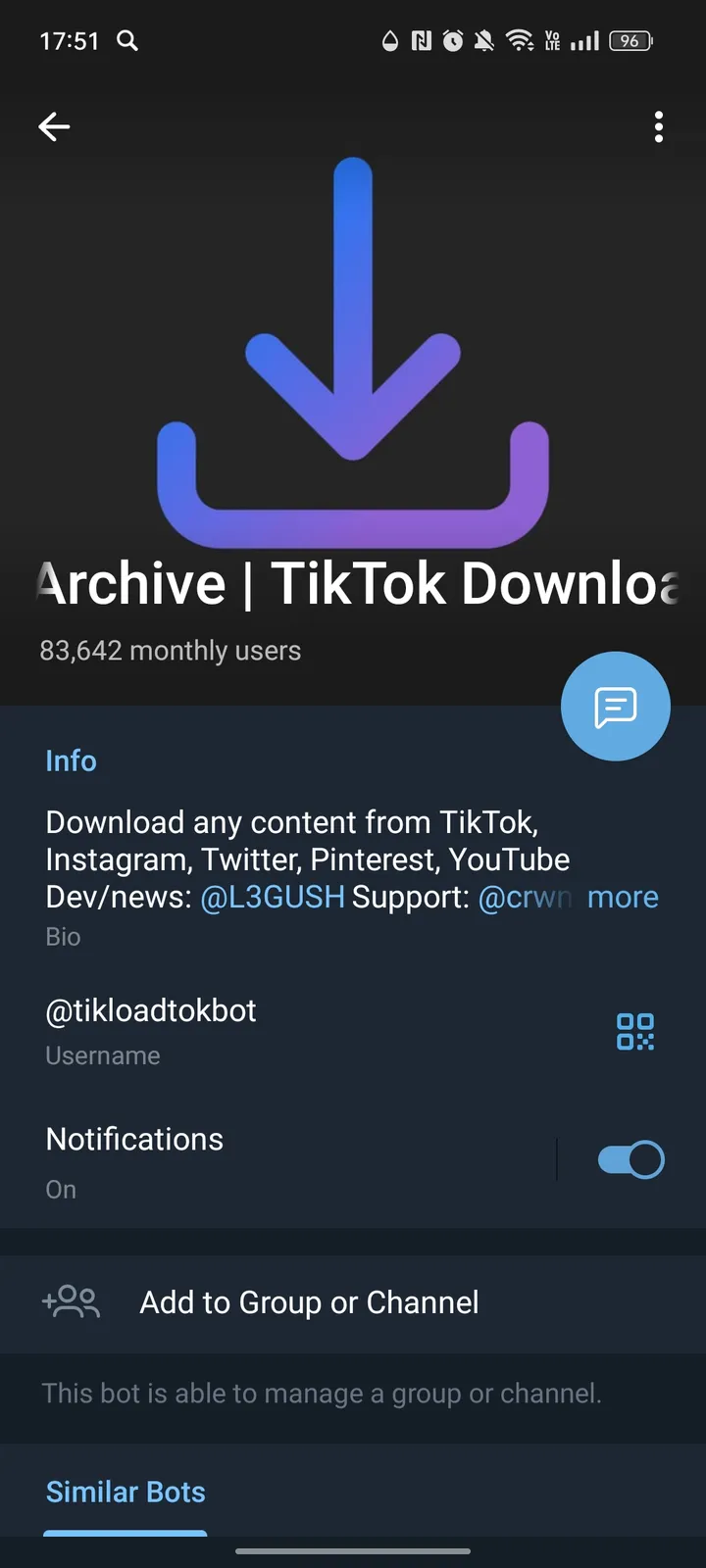
Task: Reveal hidden bio text after Support
Action: (623, 896)
